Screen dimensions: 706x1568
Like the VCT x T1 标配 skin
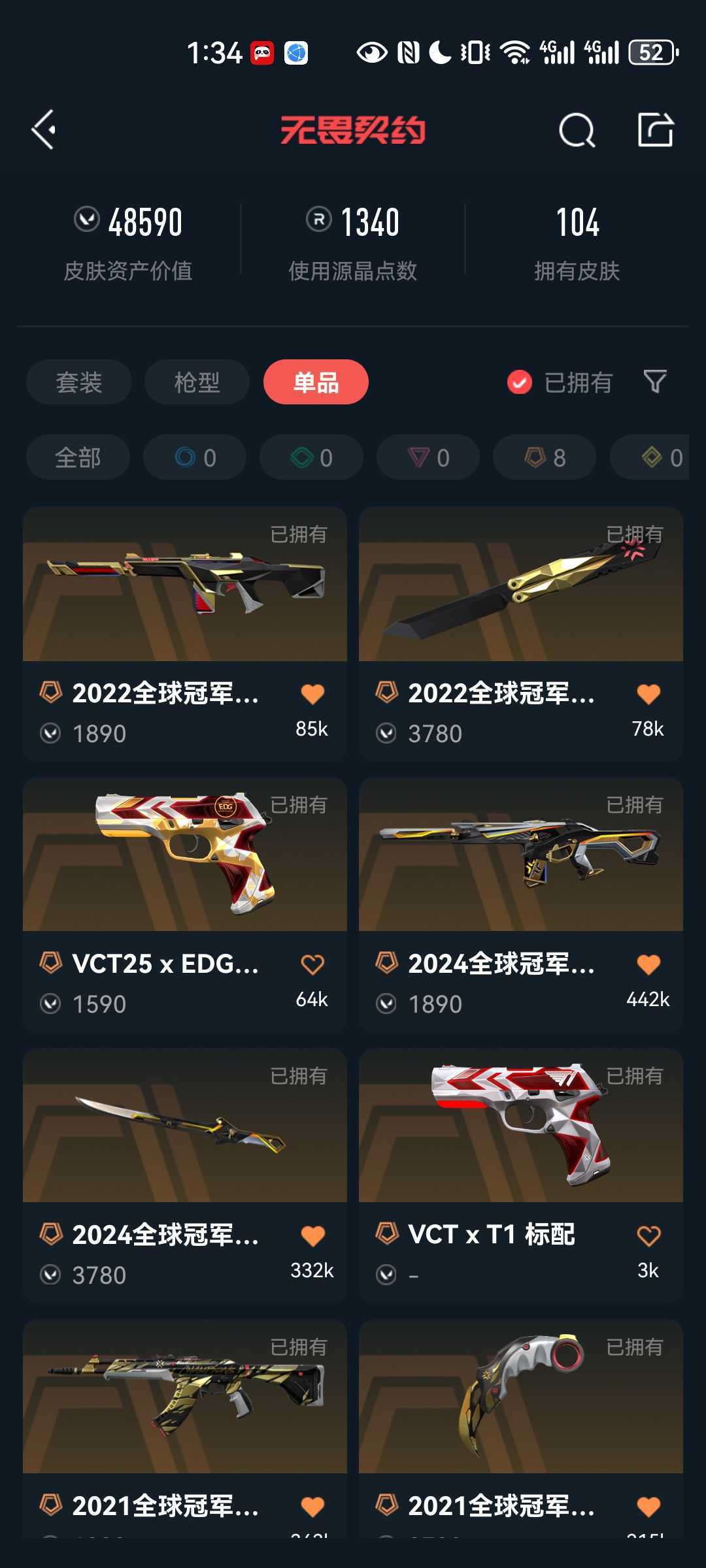point(648,1235)
